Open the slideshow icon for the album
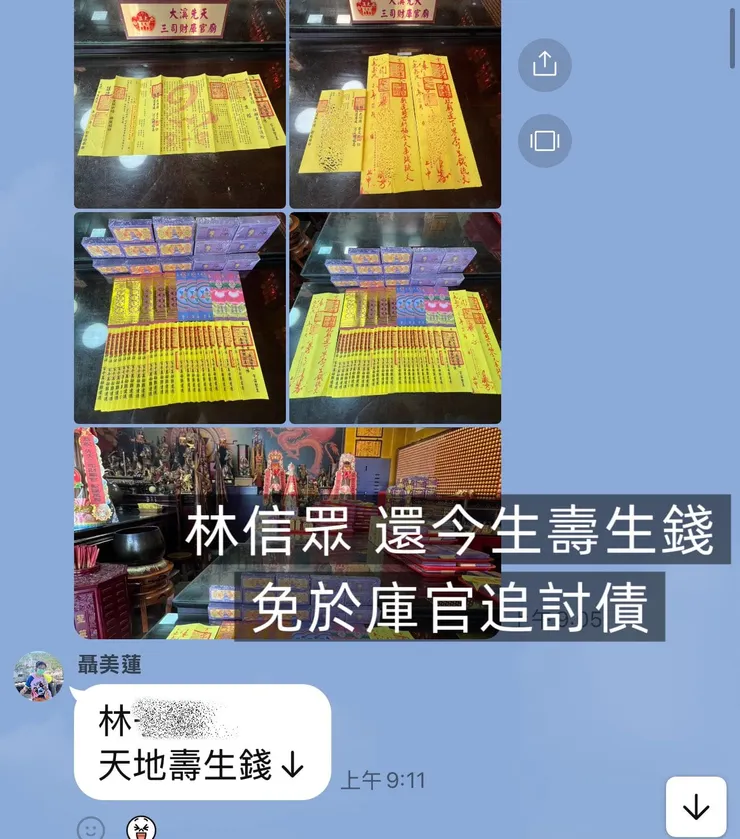The height and width of the screenshot is (839, 740). click(544, 141)
